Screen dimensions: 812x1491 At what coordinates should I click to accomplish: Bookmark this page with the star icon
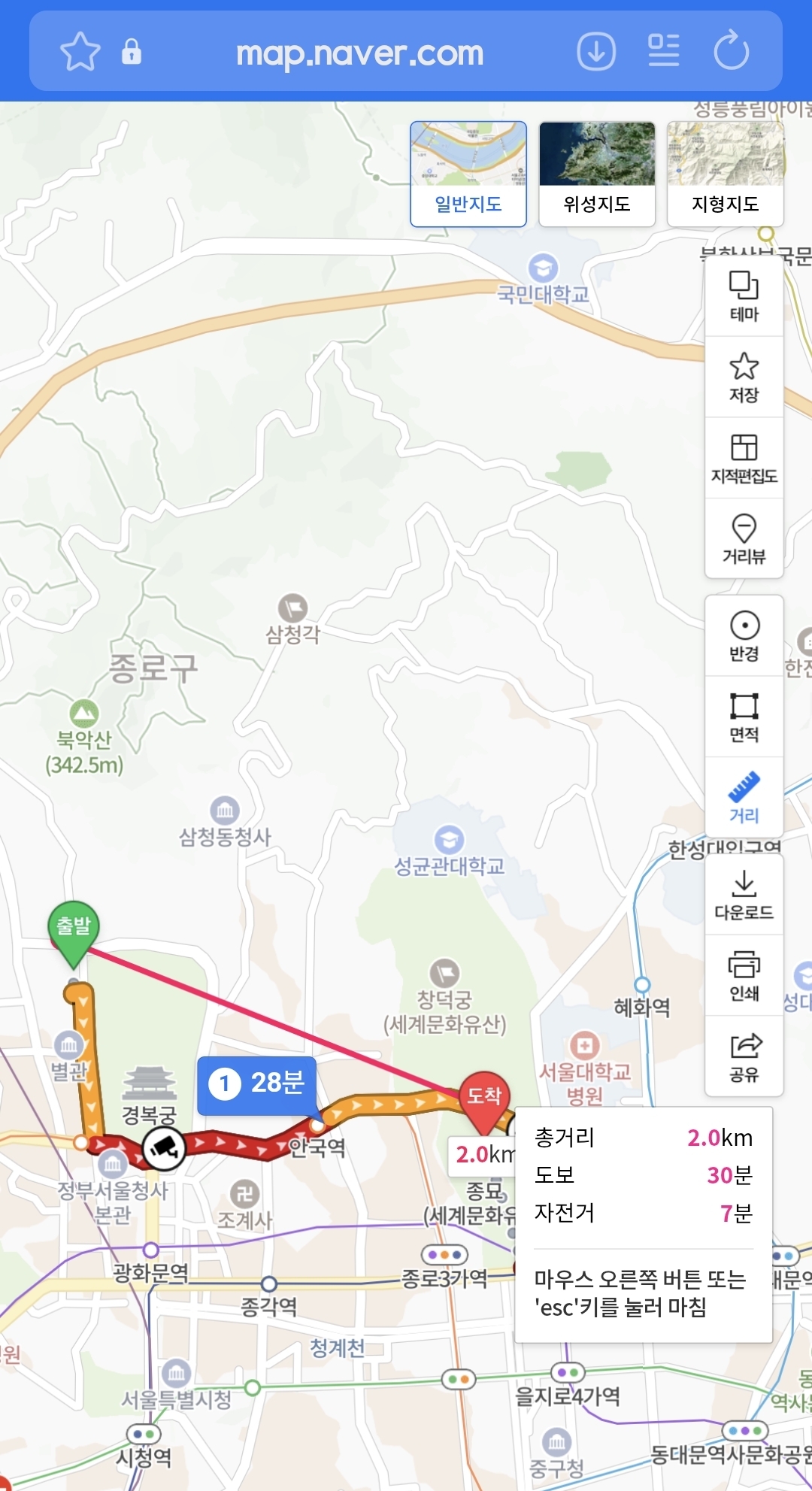tap(80, 52)
